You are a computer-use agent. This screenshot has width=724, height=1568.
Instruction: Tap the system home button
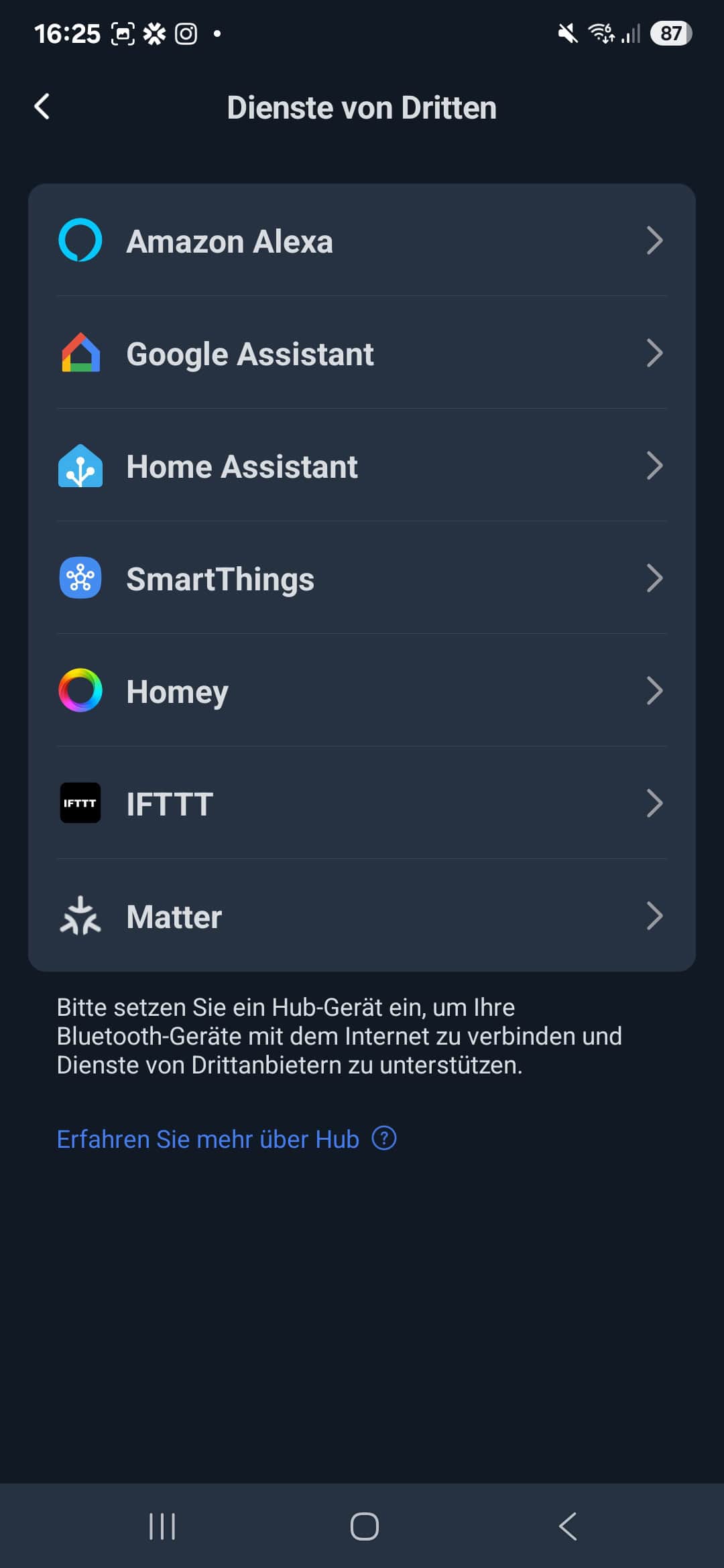click(364, 1526)
